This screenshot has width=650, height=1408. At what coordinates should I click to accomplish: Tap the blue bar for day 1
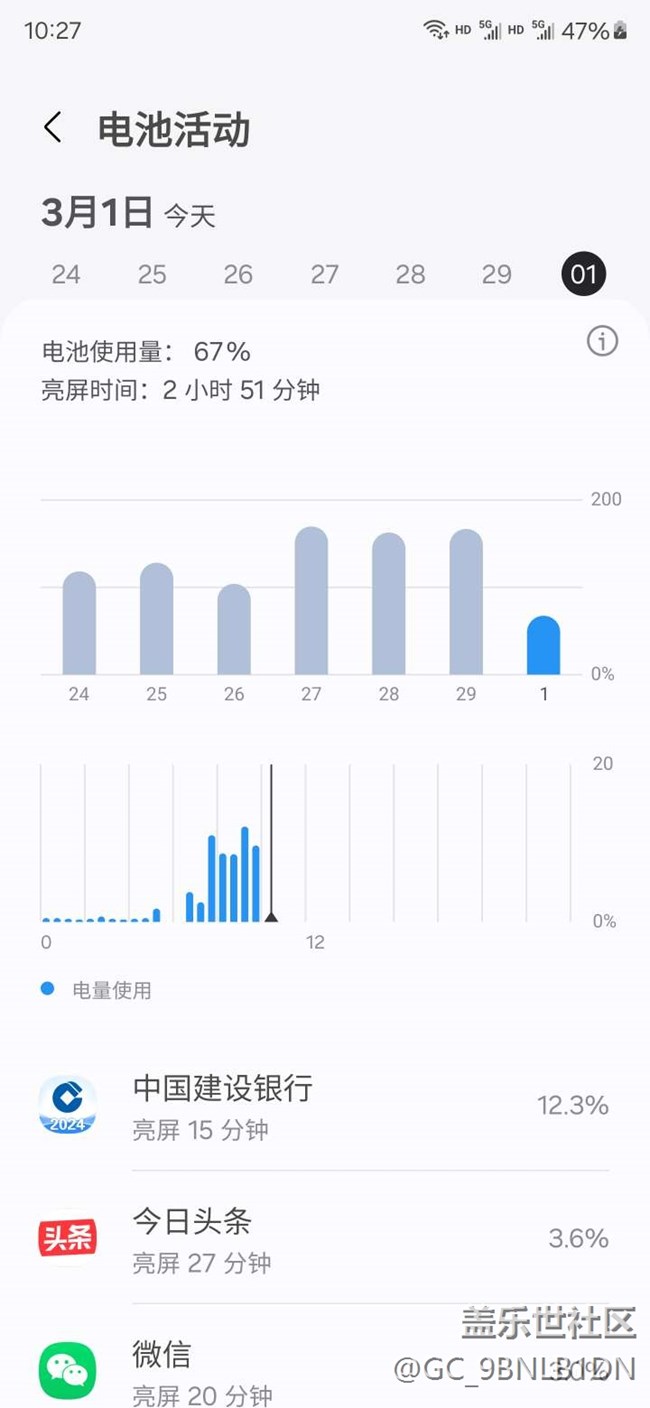pos(543,647)
